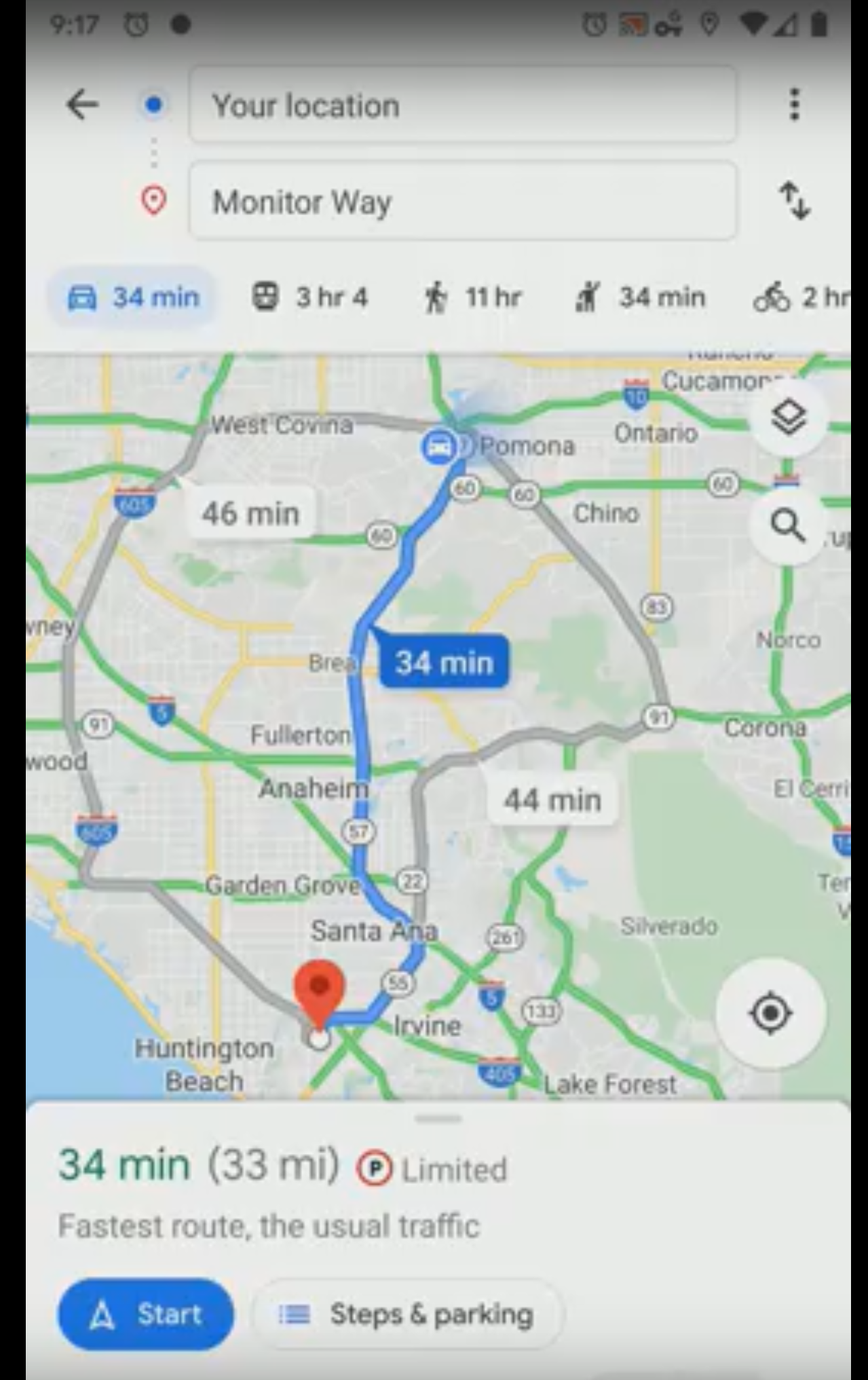Tap the search along route magnifier
The width and height of the screenshot is (868, 1380).
pos(788,525)
